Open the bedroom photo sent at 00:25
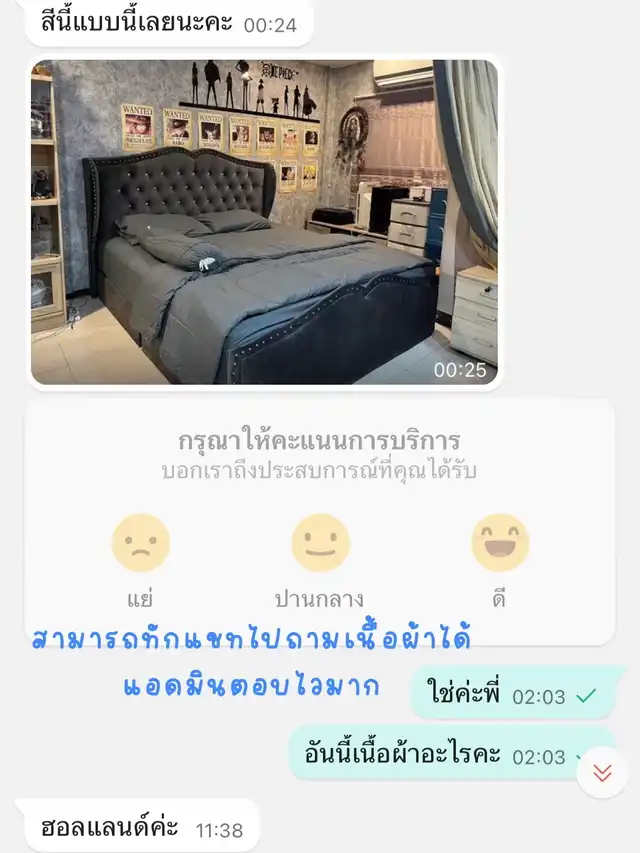640x853 pixels. coord(264,222)
